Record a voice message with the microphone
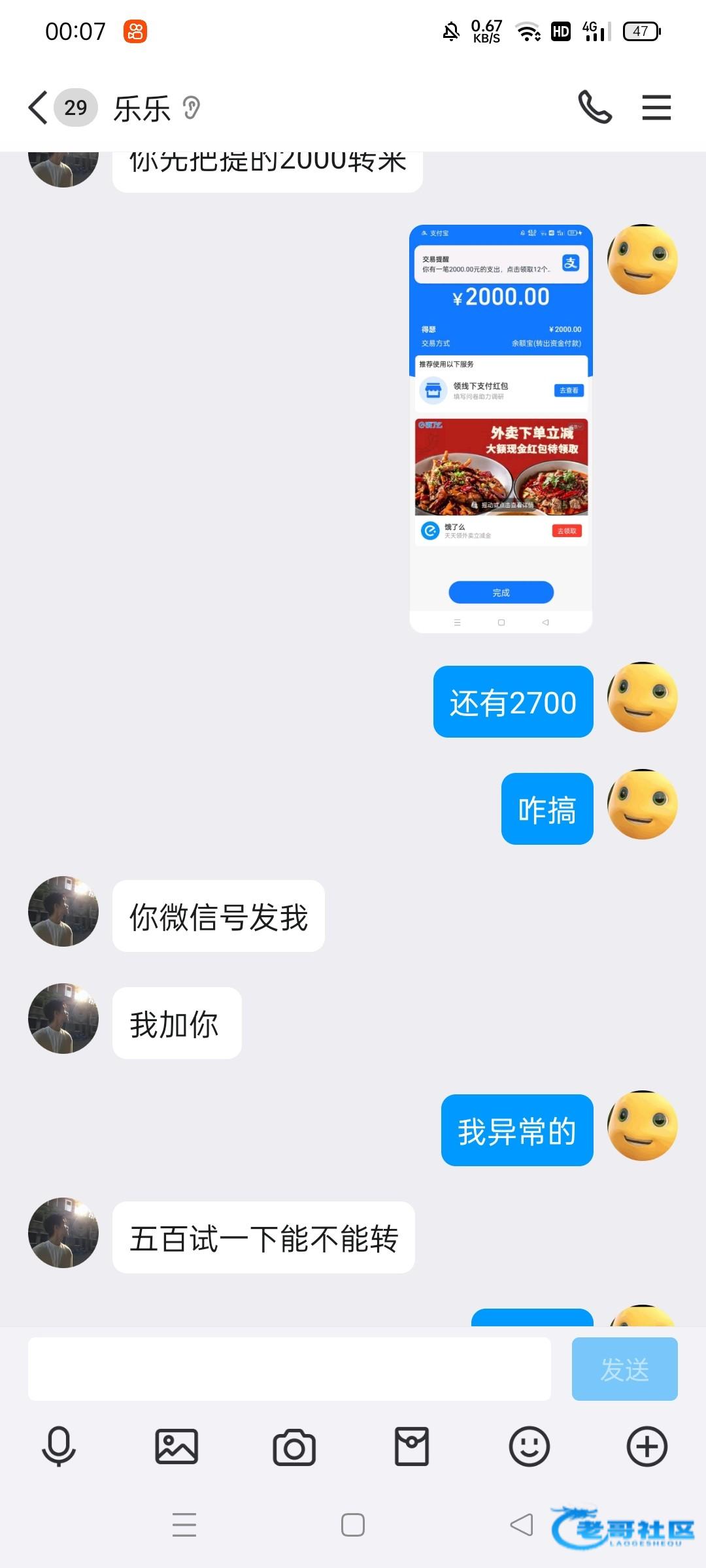Viewport: 706px width, 1568px height. pos(59,1446)
